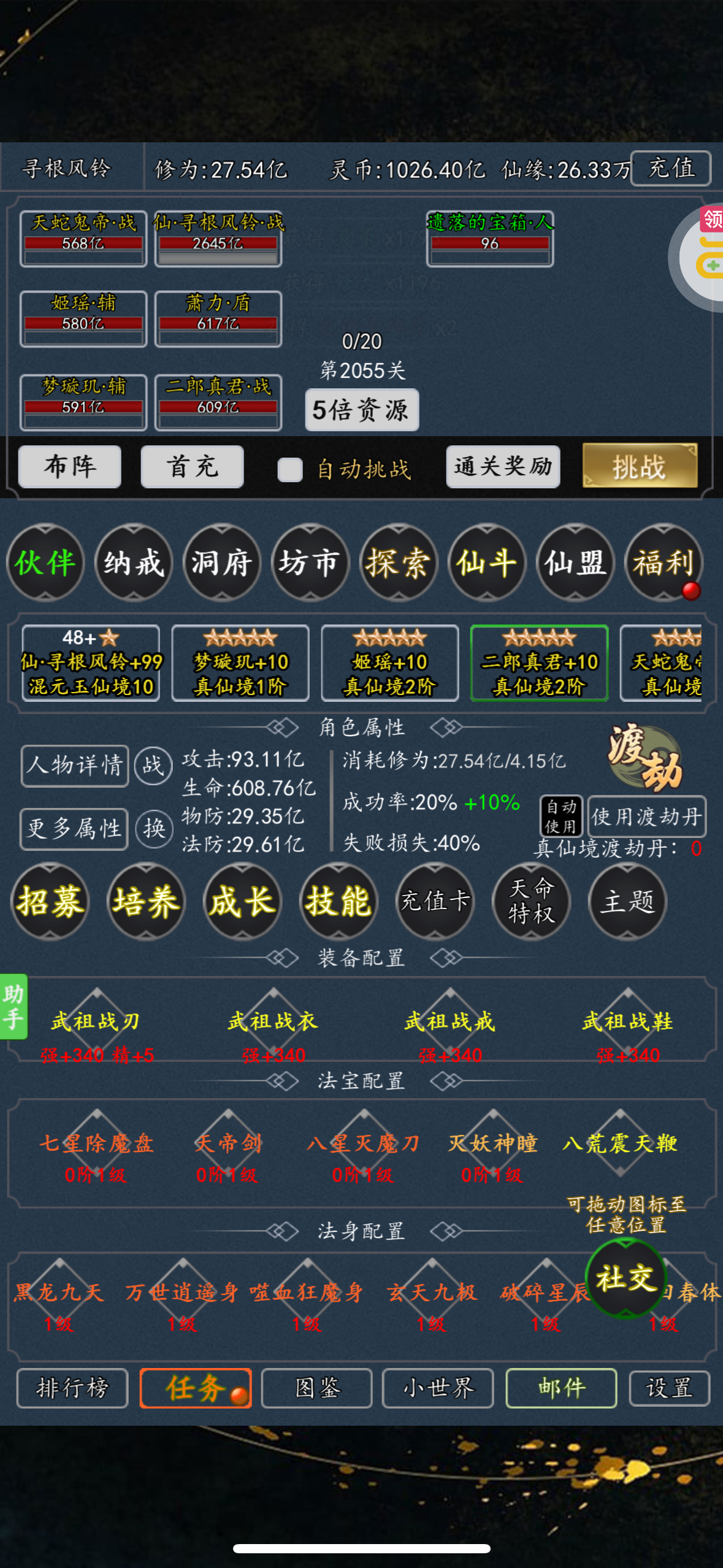
Task: Open the 招募 recruit menu
Action: [50, 901]
